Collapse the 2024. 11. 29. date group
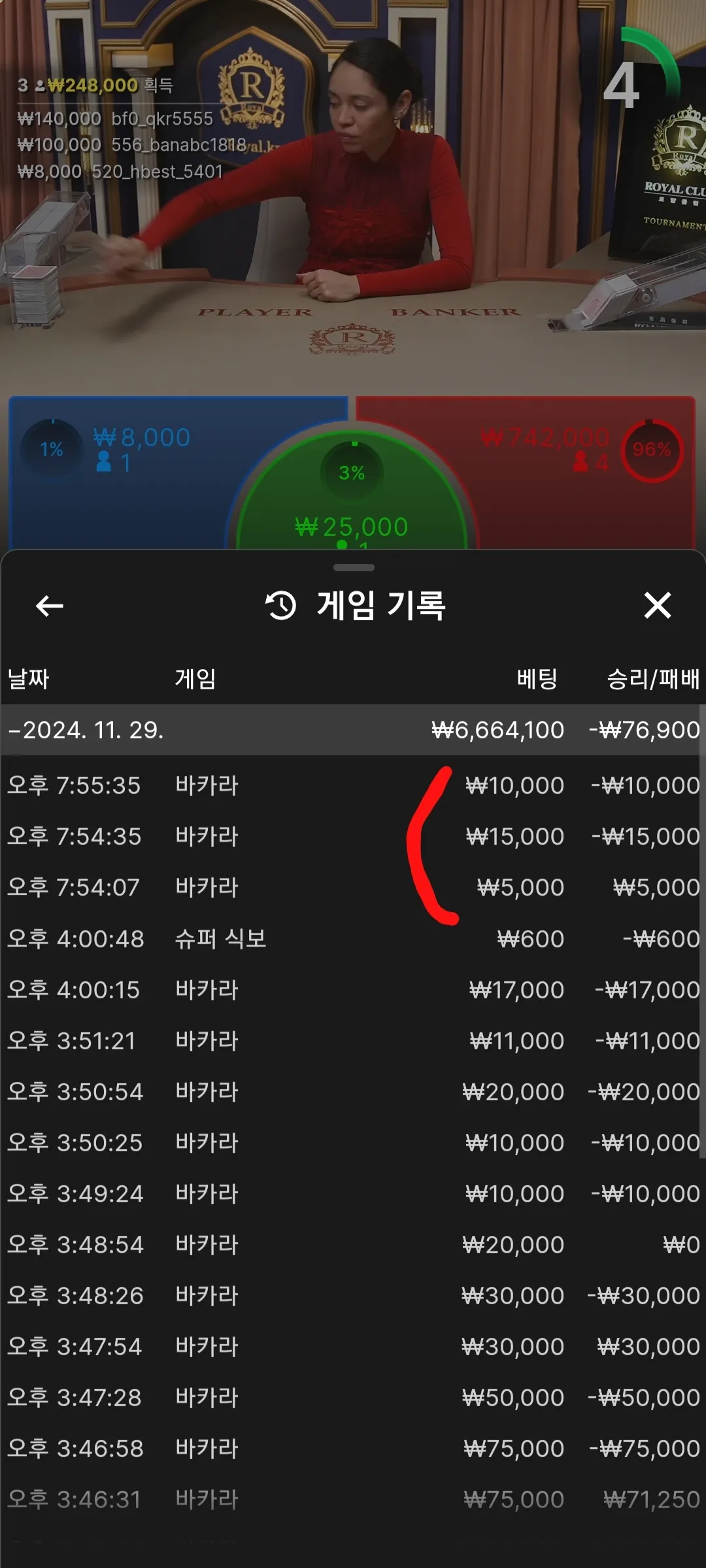This screenshot has width=706, height=1568. (353, 730)
